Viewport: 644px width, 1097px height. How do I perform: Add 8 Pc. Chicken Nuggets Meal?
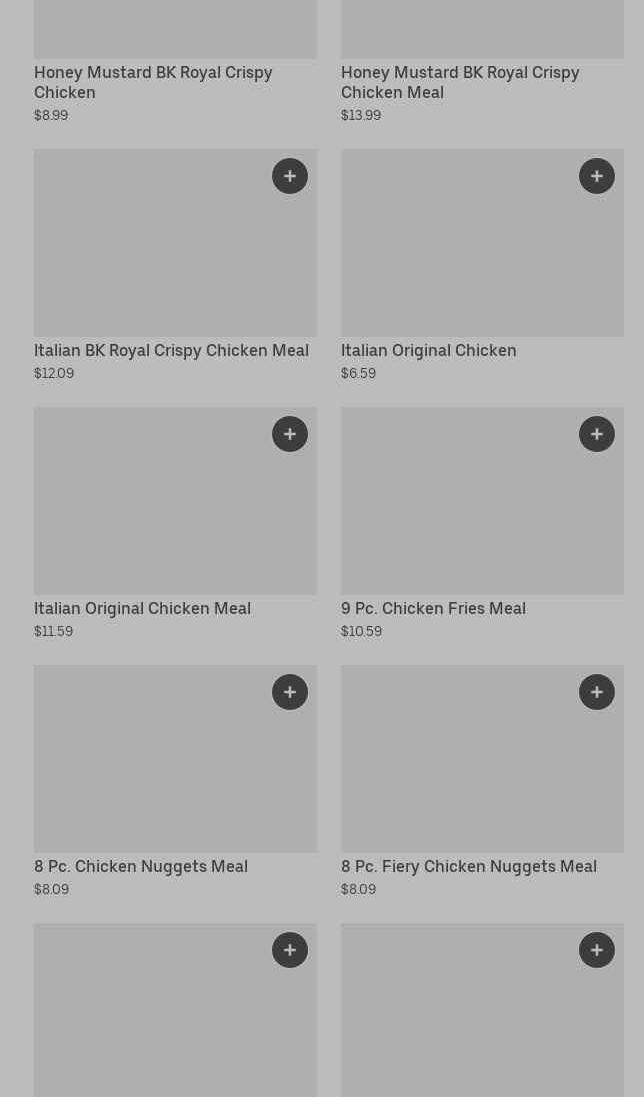click(x=290, y=692)
